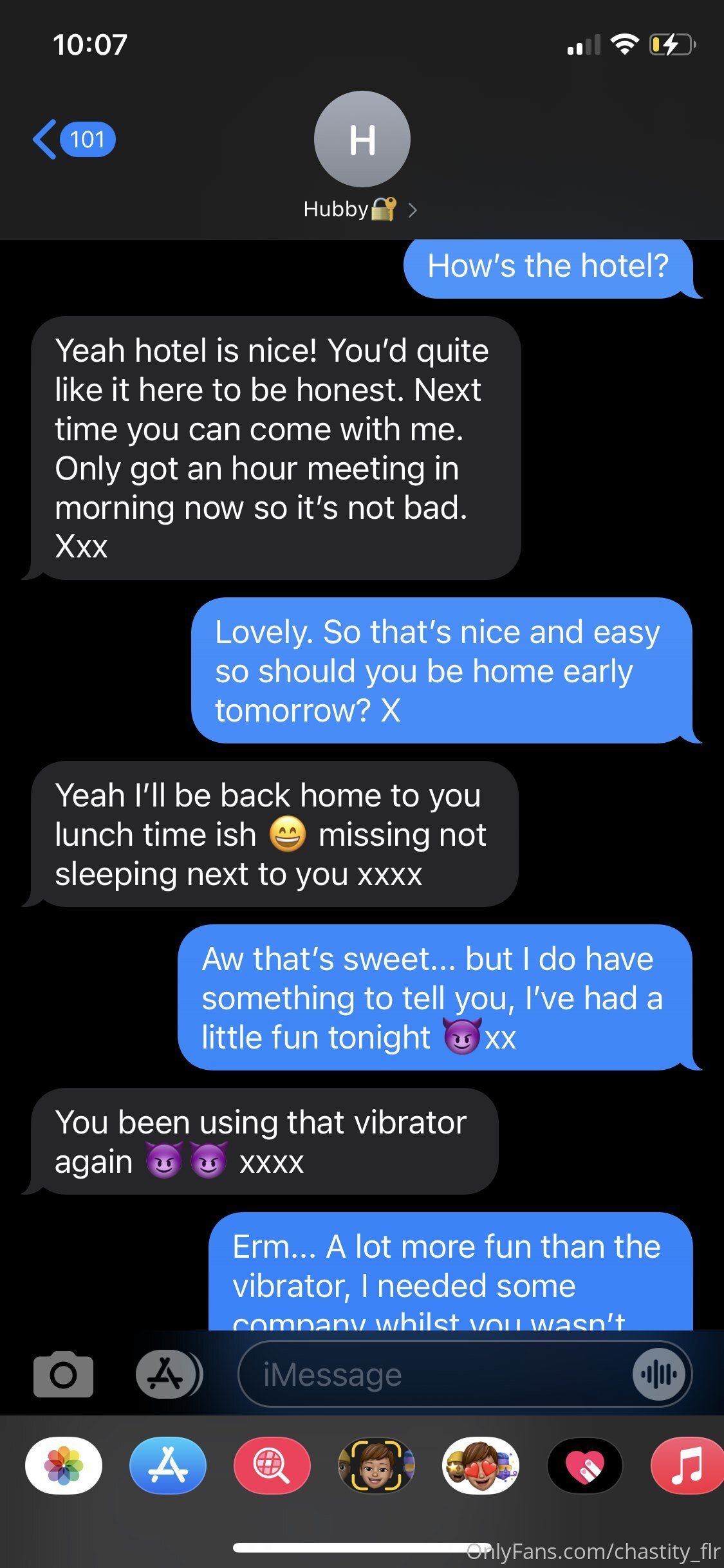This screenshot has width=724, height=1568.
Task: Open the Memoji camera app
Action: 376,1466
